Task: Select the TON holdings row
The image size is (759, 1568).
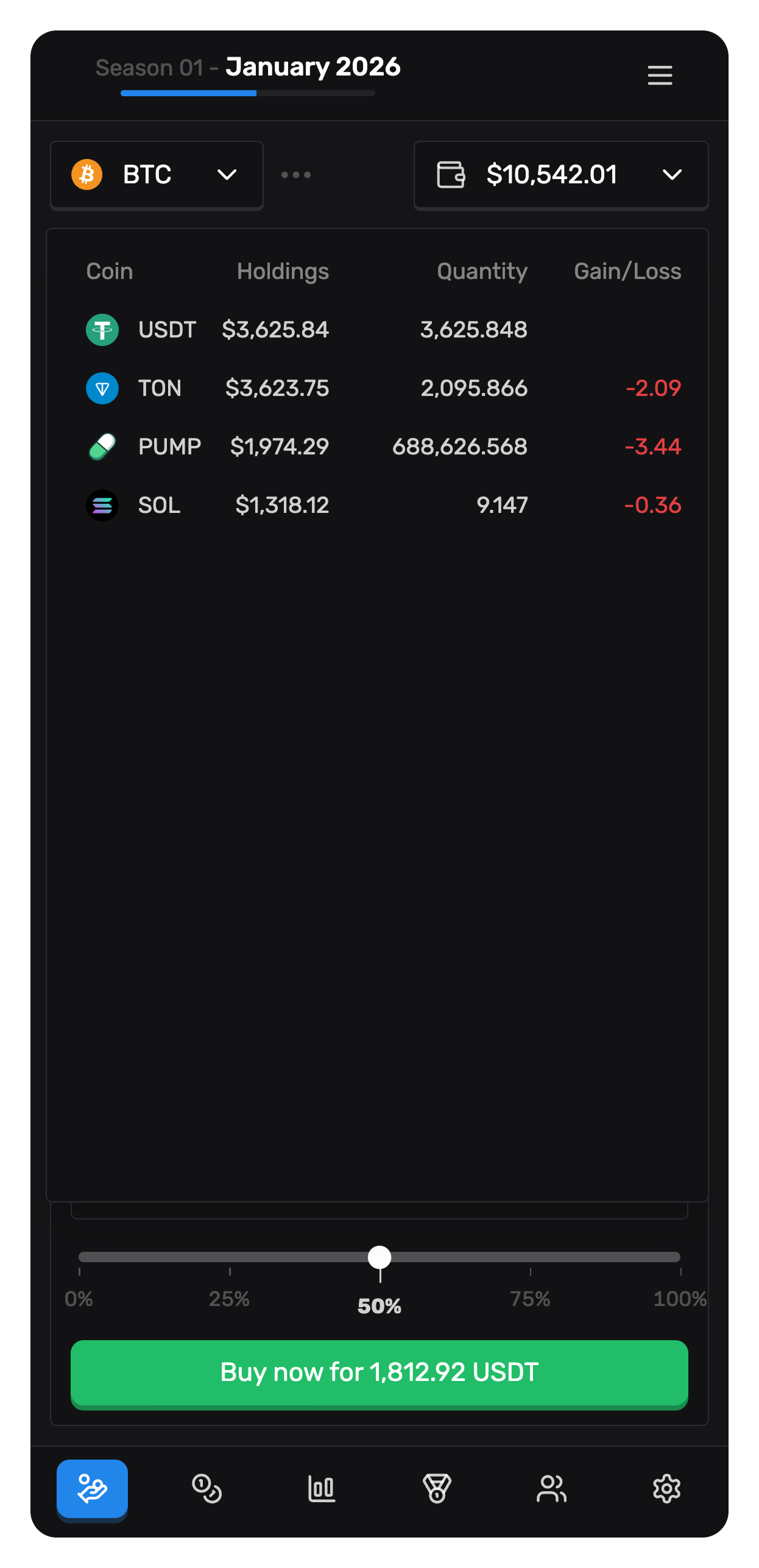Action: [x=378, y=388]
